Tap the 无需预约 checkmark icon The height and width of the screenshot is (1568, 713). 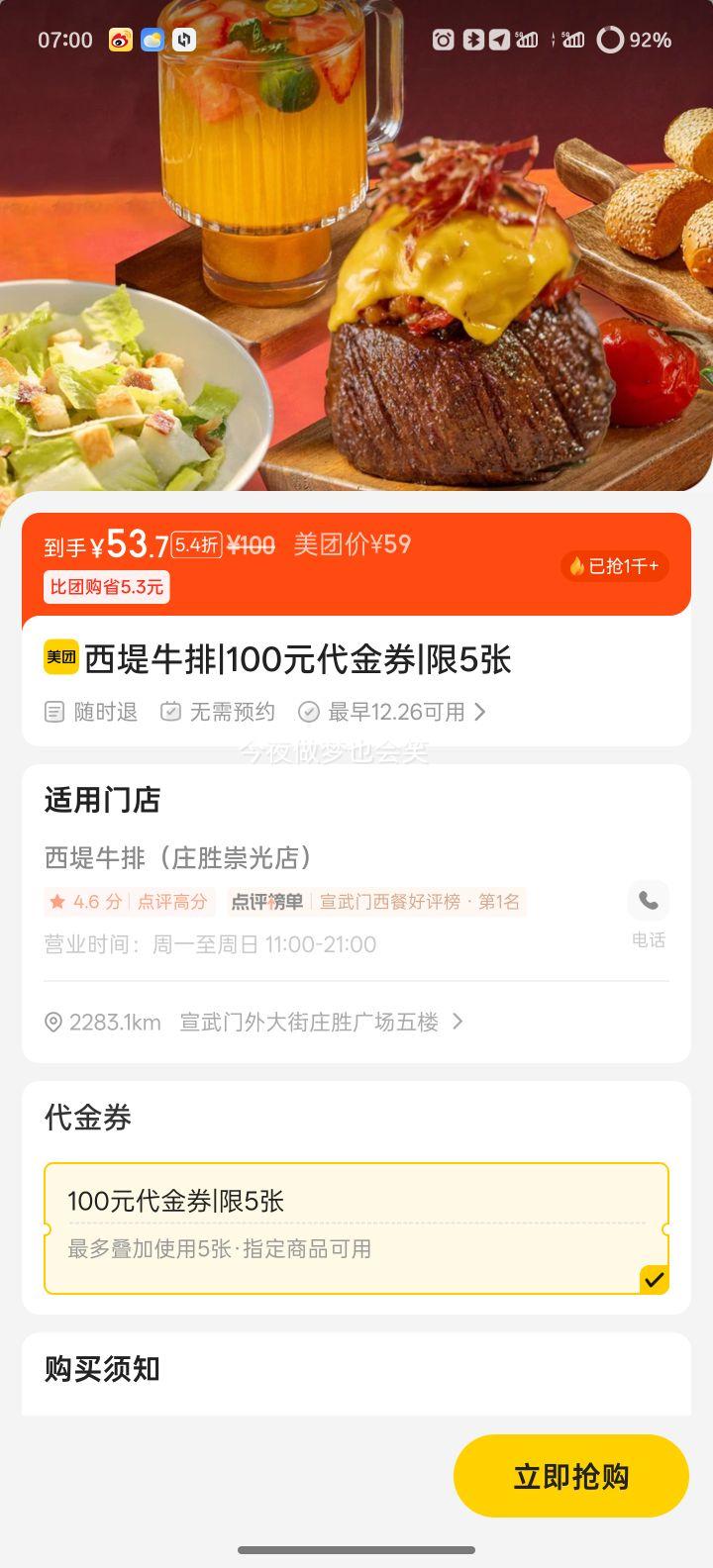coord(171,712)
